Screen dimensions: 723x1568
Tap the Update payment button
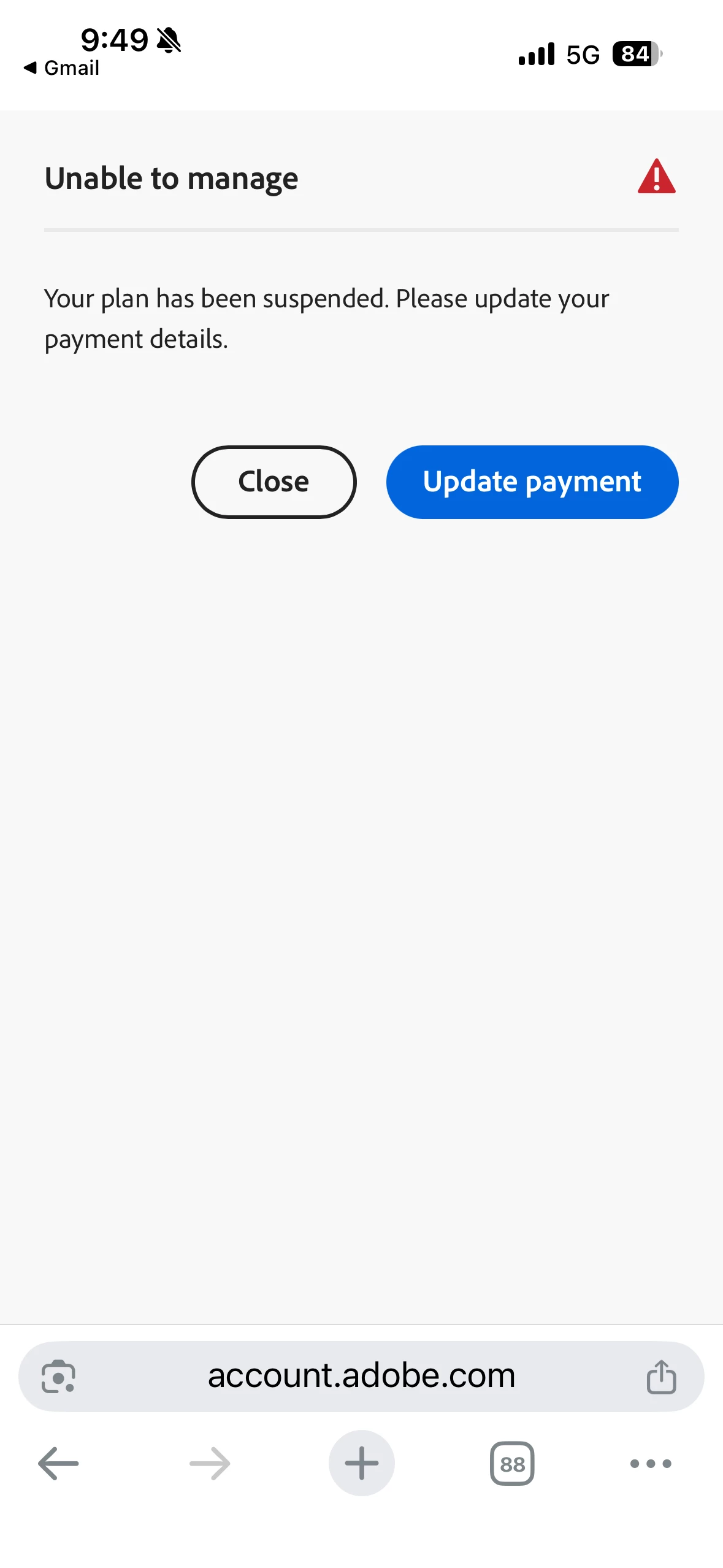[x=532, y=482]
